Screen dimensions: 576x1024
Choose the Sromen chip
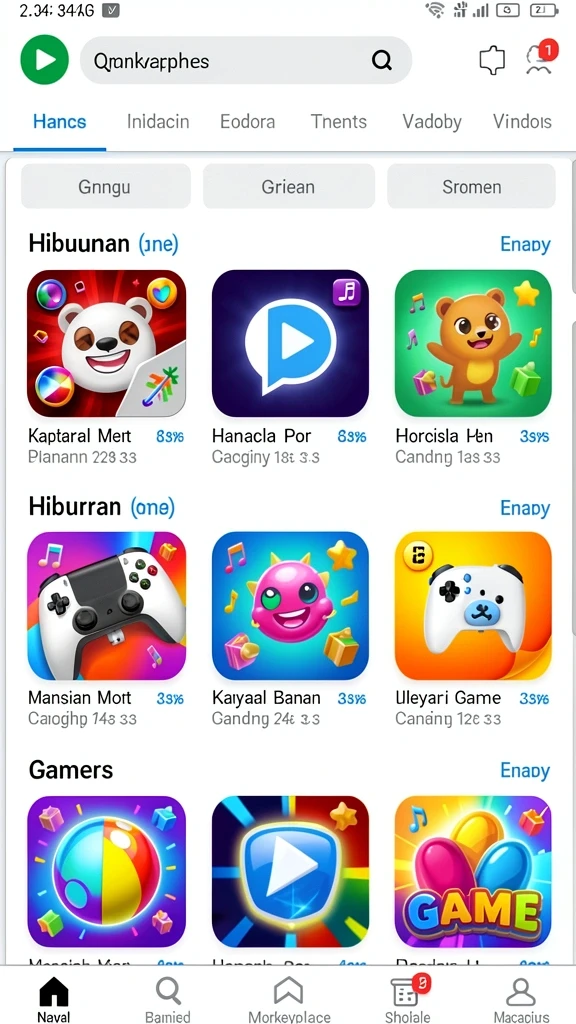(472, 187)
